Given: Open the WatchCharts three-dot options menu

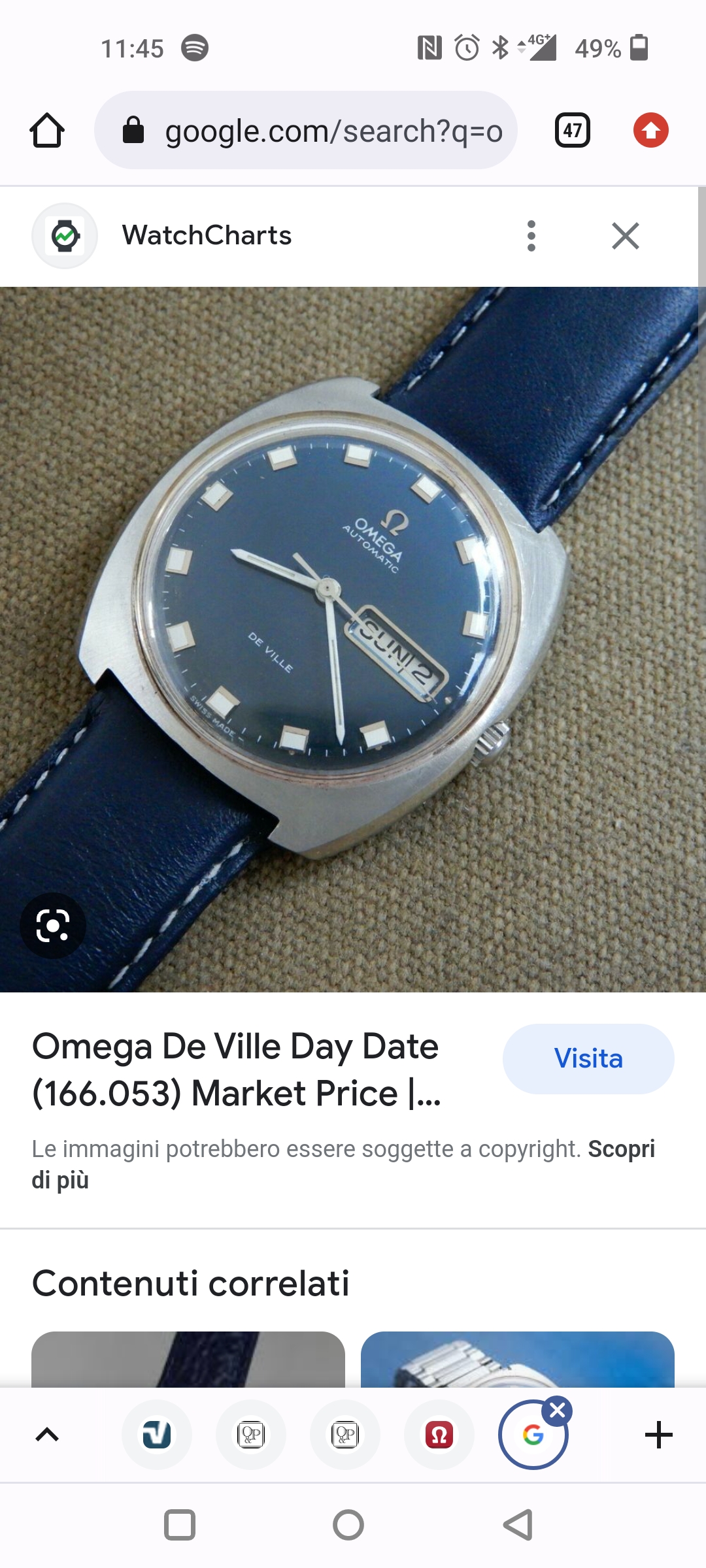Looking at the screenshot, I should [x=531, y=236].
